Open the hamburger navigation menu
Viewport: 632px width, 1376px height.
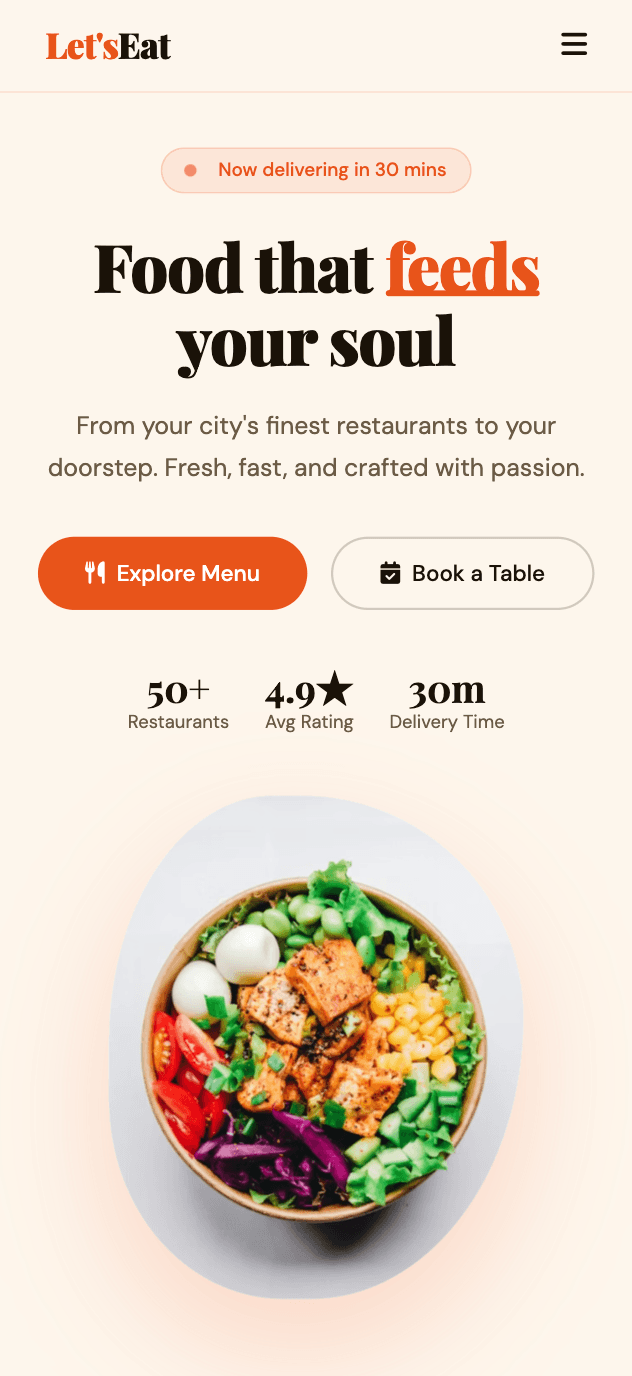tap(574, 45)
